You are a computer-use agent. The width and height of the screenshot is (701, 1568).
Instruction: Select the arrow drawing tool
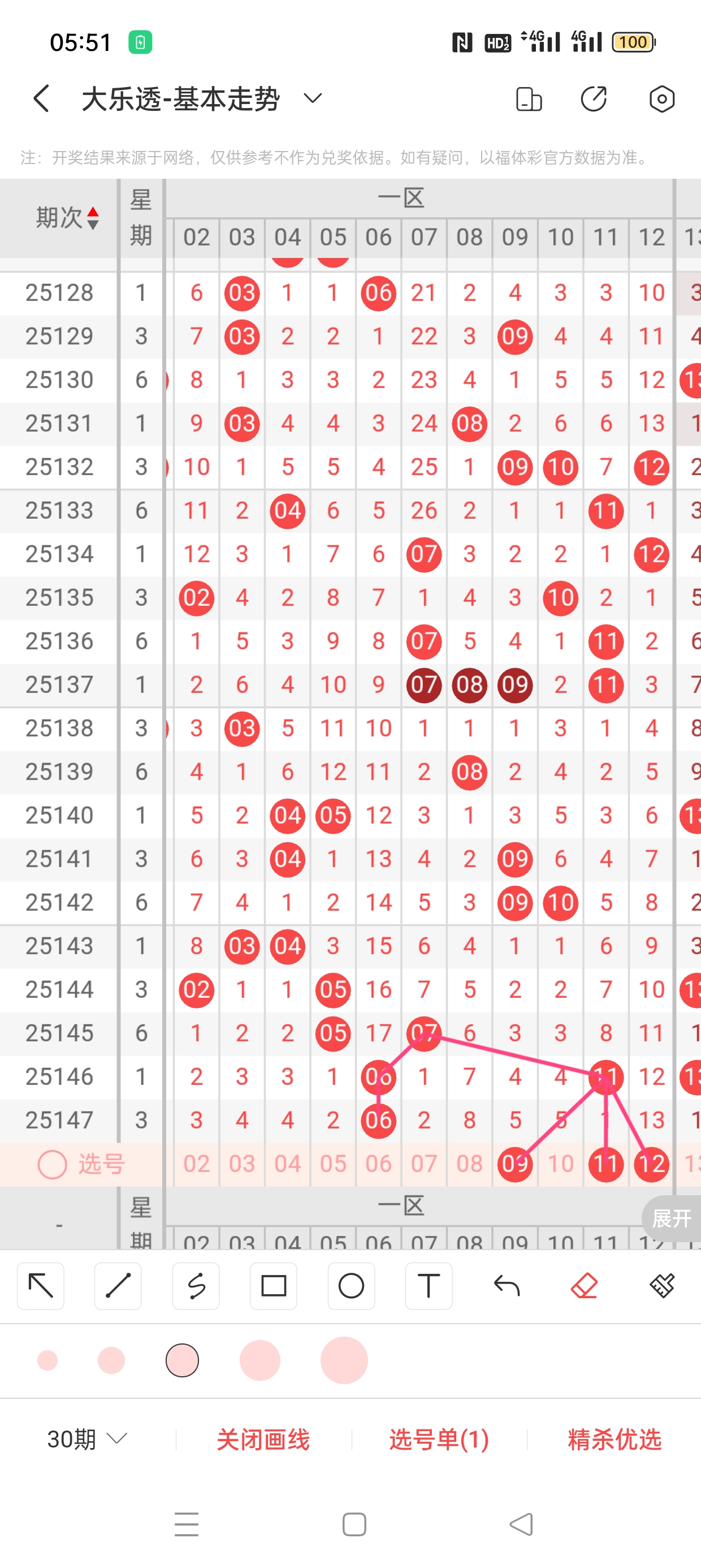click(41, 1286)
